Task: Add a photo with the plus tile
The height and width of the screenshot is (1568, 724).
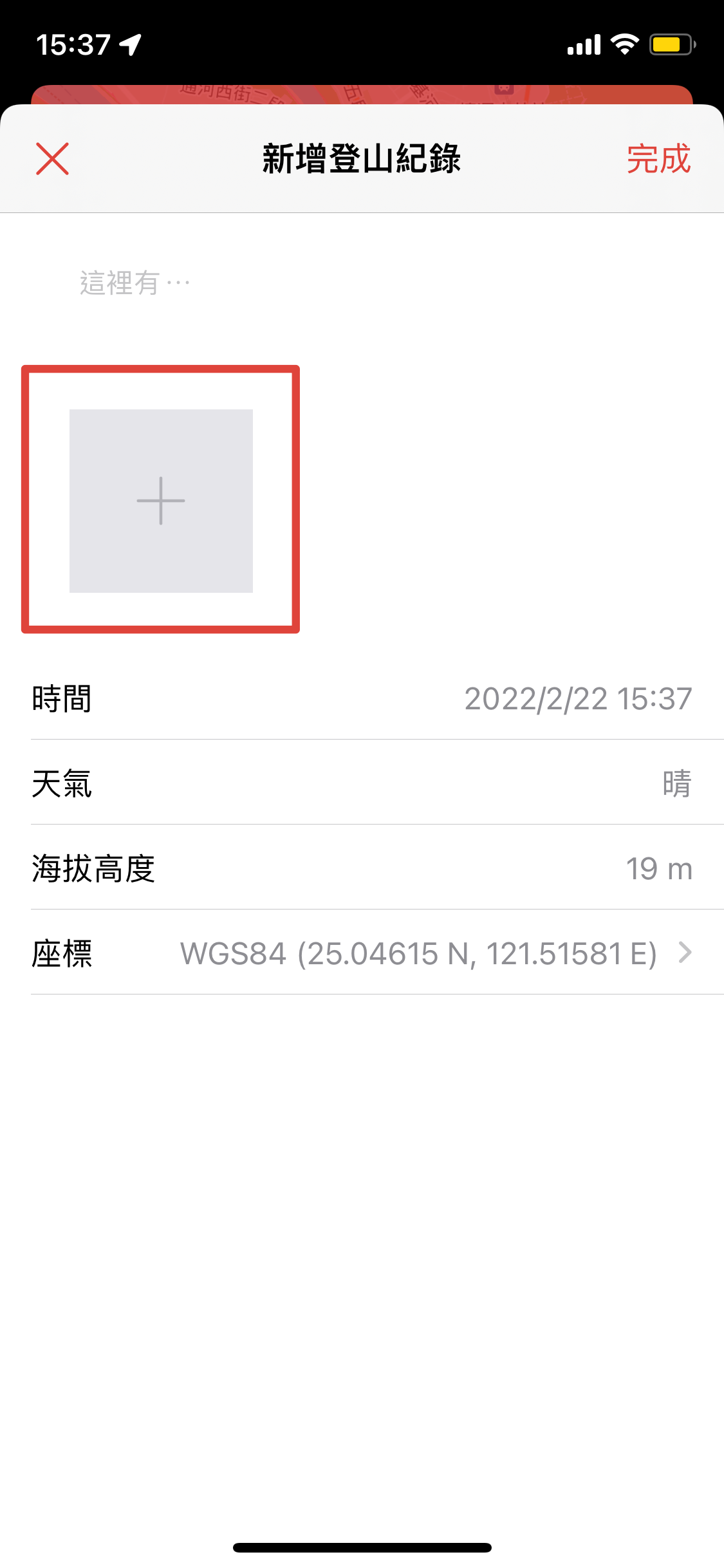Action: tap(161, 501)
